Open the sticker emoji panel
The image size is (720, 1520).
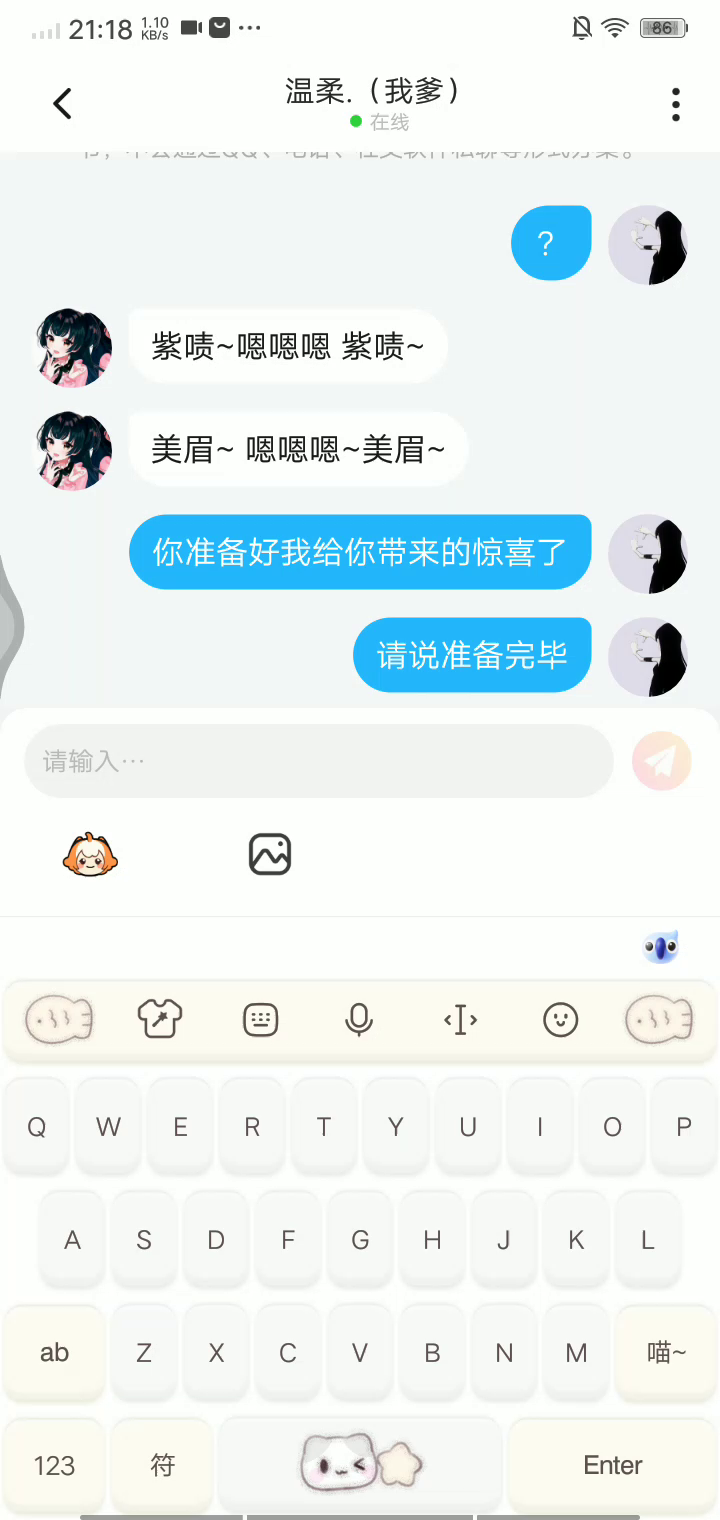pyautogui.click(x=90, y=855)
